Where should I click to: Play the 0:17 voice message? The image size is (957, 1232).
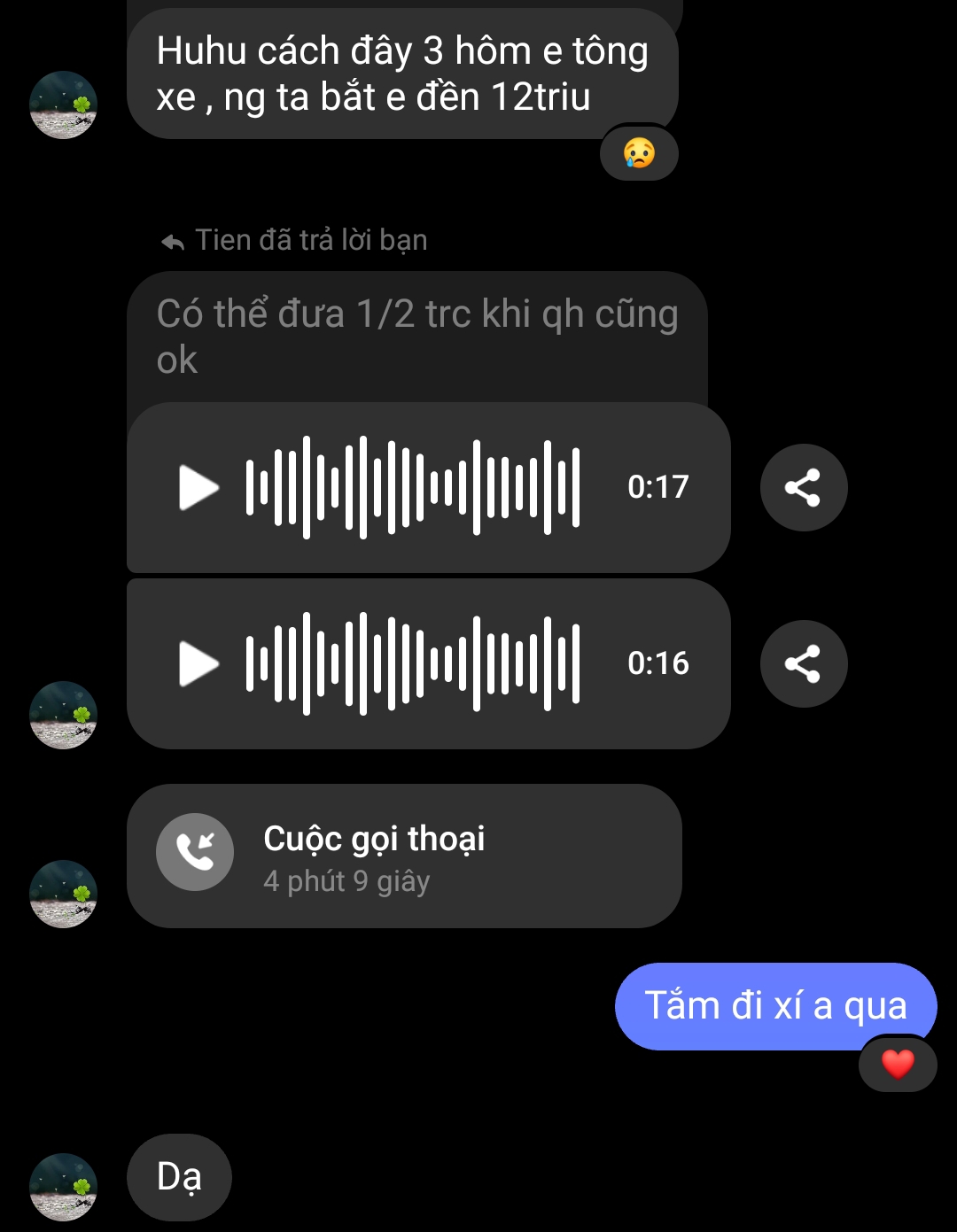pos(198,487)
